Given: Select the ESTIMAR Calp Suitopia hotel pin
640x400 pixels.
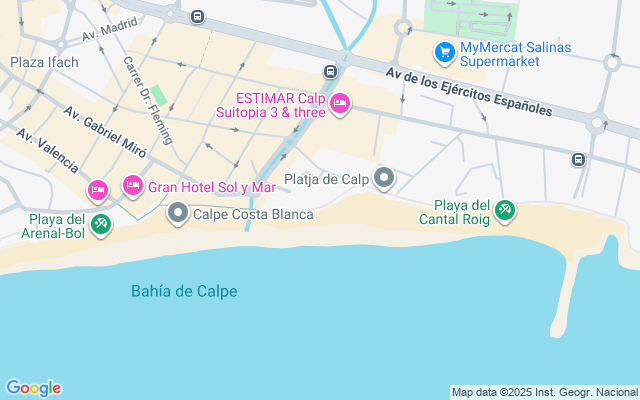Looking at the screenshot, I should tap(339, 103).
